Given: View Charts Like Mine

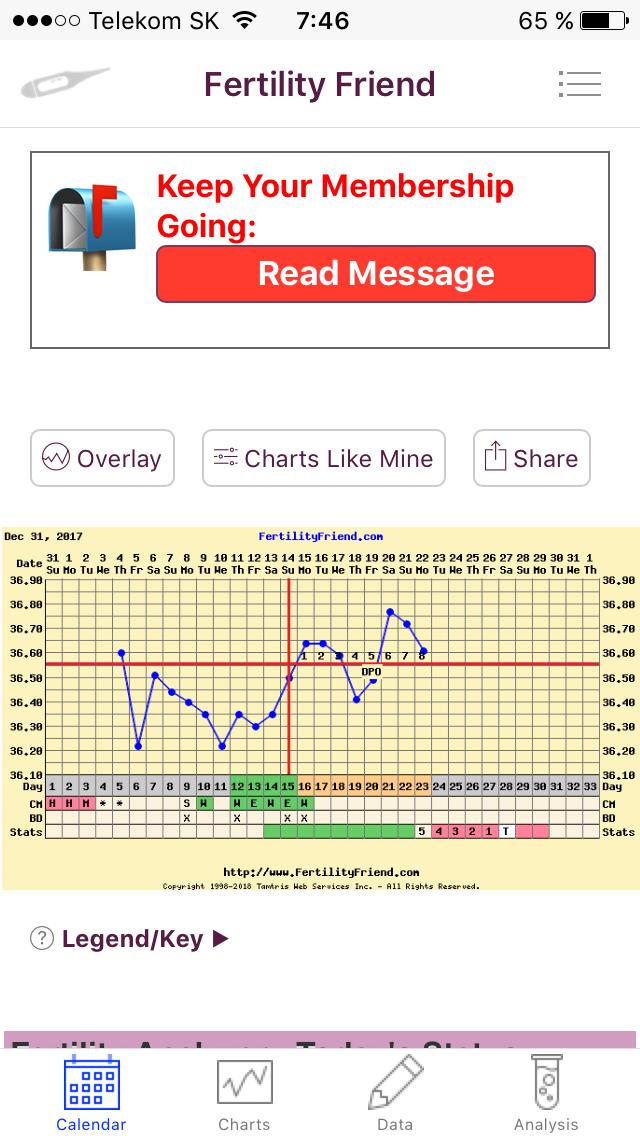Looking at the screenshot, I should tap(324, 458).
